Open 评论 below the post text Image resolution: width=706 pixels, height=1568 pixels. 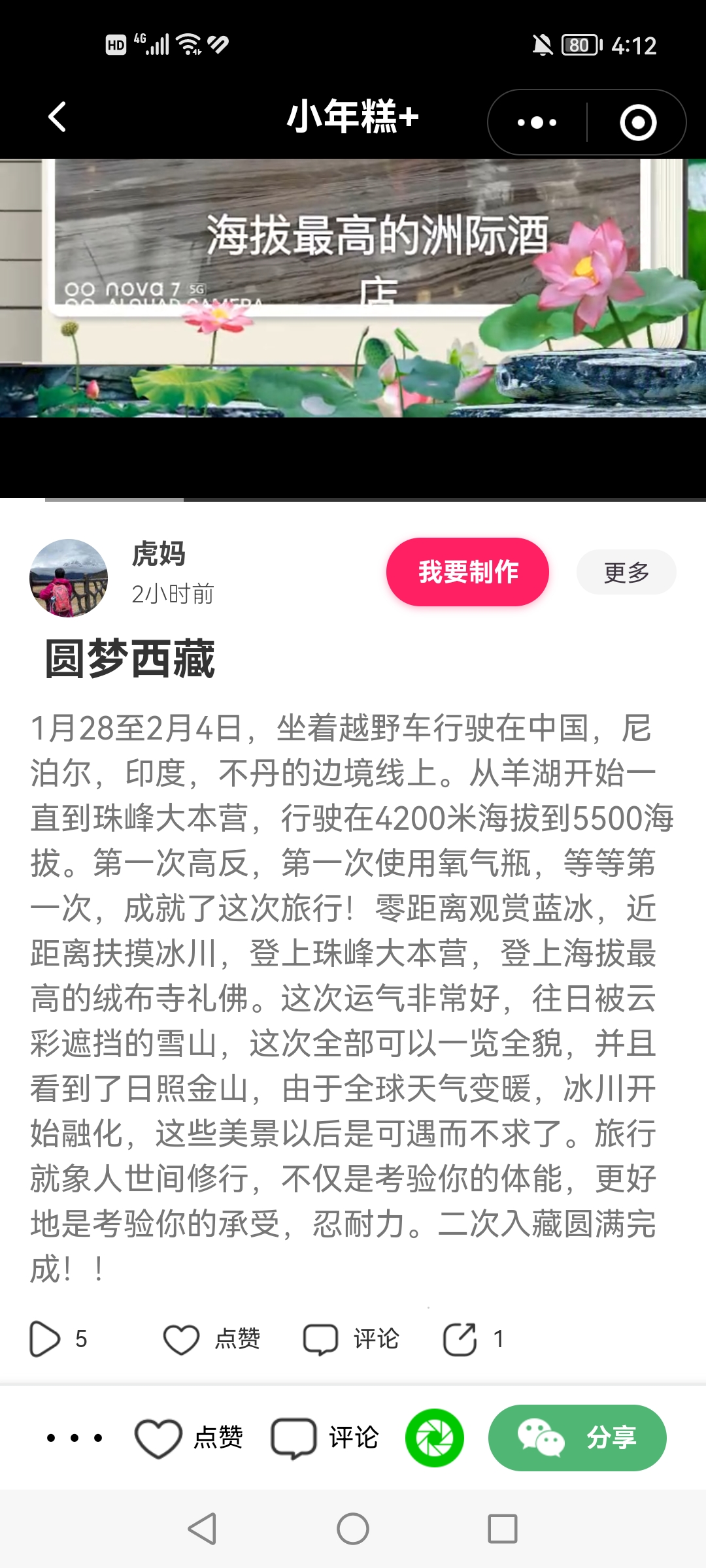(351, 1339)
